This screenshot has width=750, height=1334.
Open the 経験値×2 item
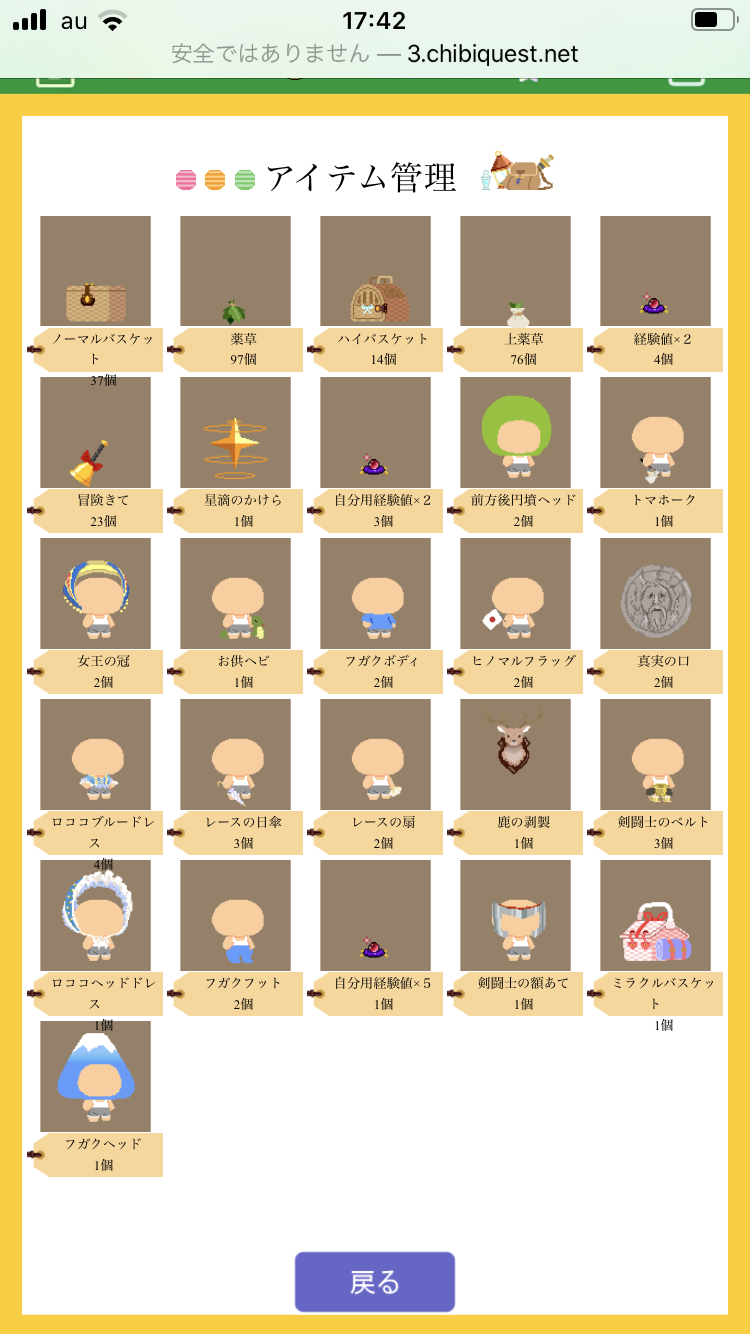[655, 271]
